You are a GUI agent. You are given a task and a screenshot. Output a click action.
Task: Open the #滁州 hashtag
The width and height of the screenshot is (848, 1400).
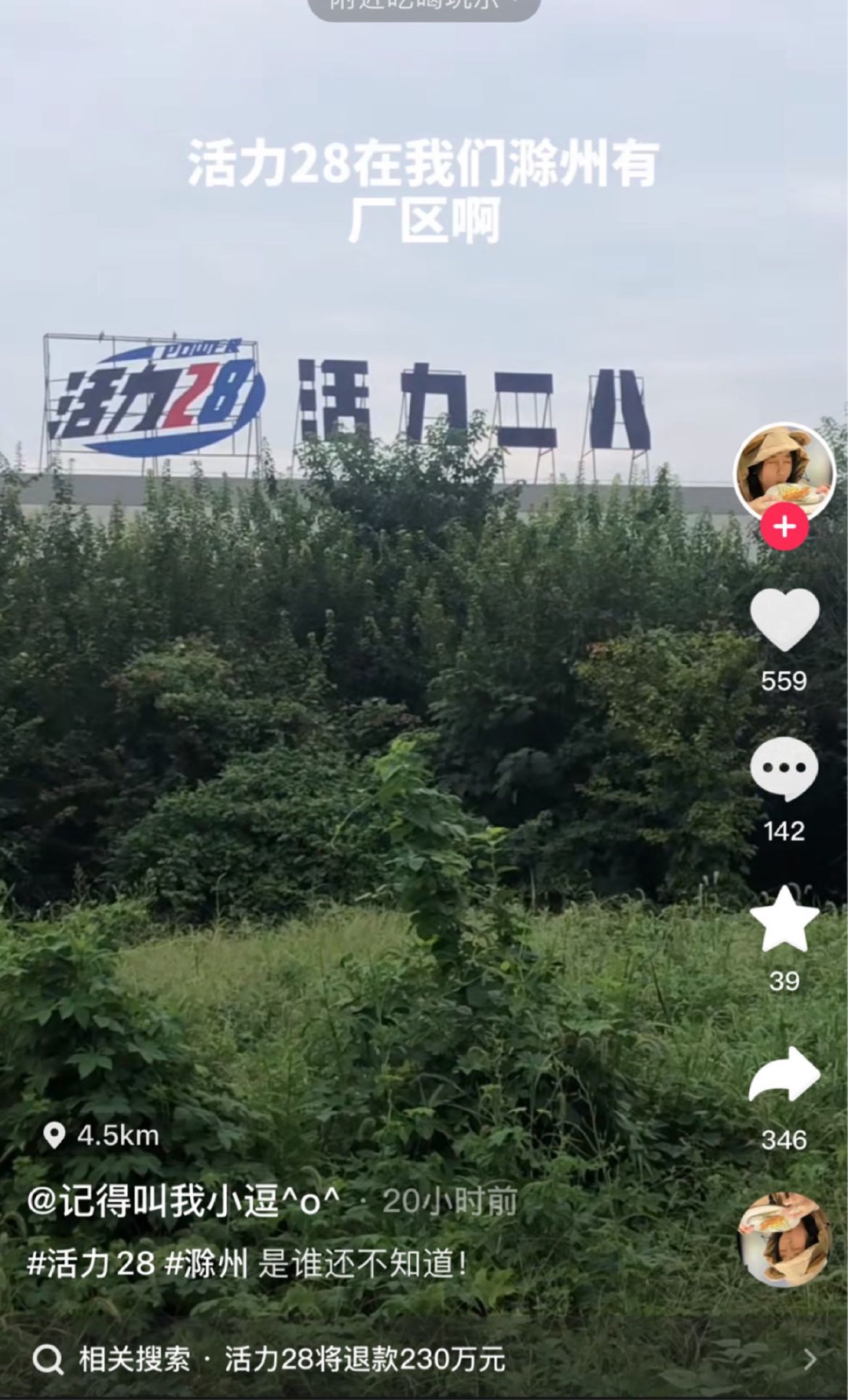[x=206, y=1263]
